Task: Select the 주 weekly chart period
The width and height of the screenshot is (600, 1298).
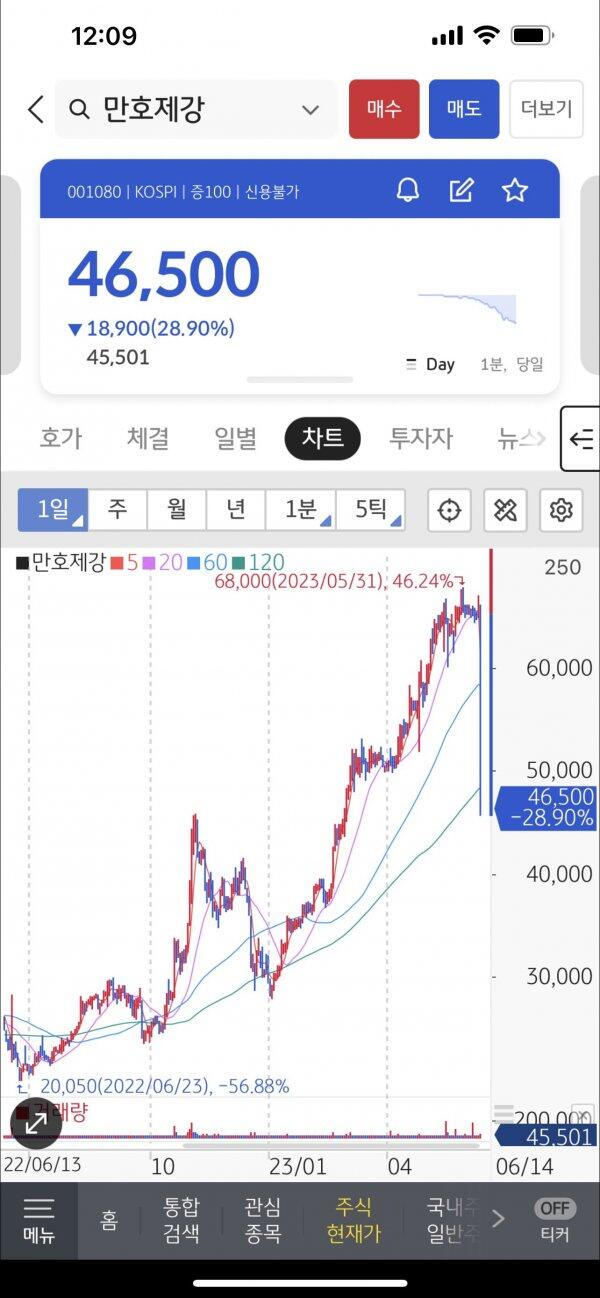Action: [118, 510]
